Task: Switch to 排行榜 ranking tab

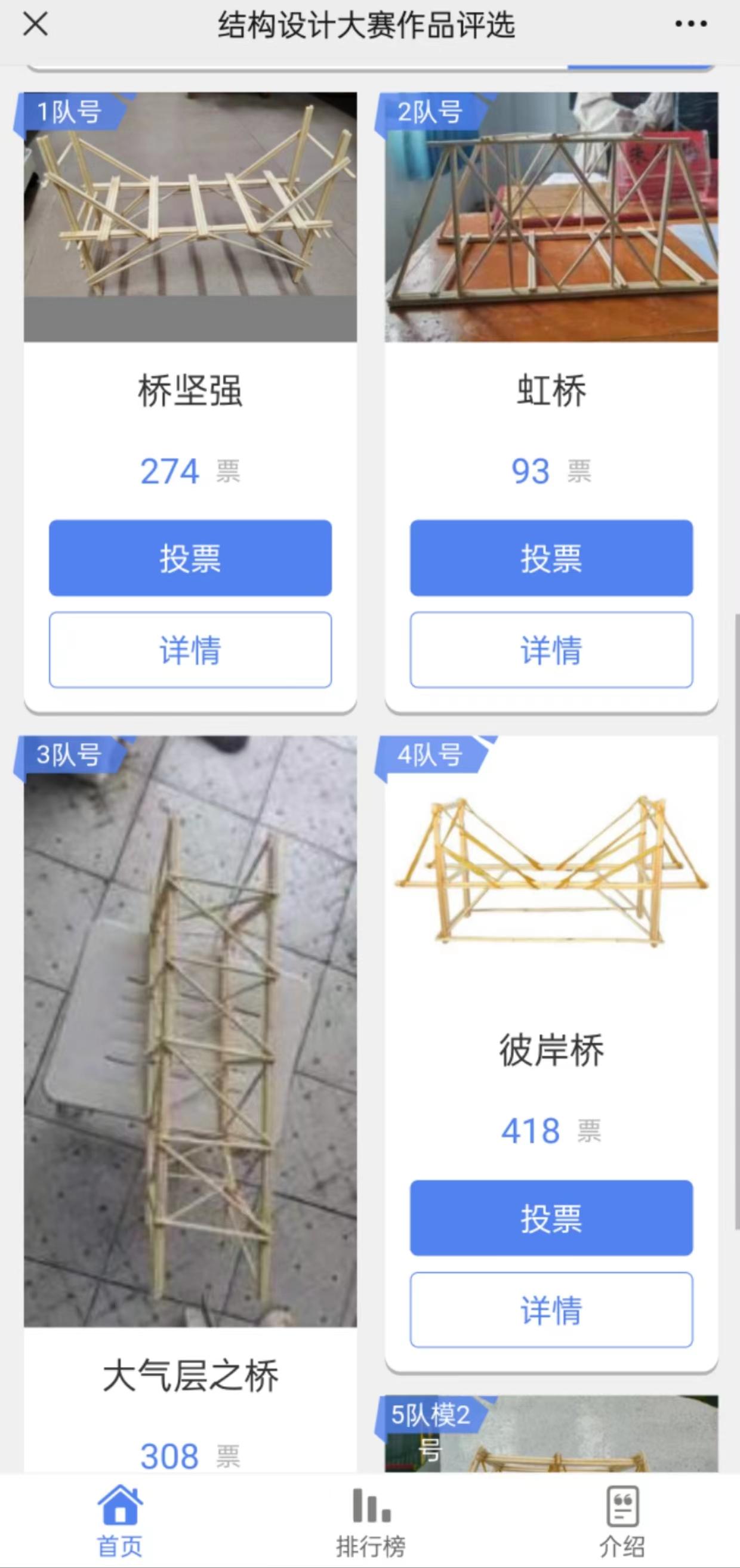Action: point(371,1519)
